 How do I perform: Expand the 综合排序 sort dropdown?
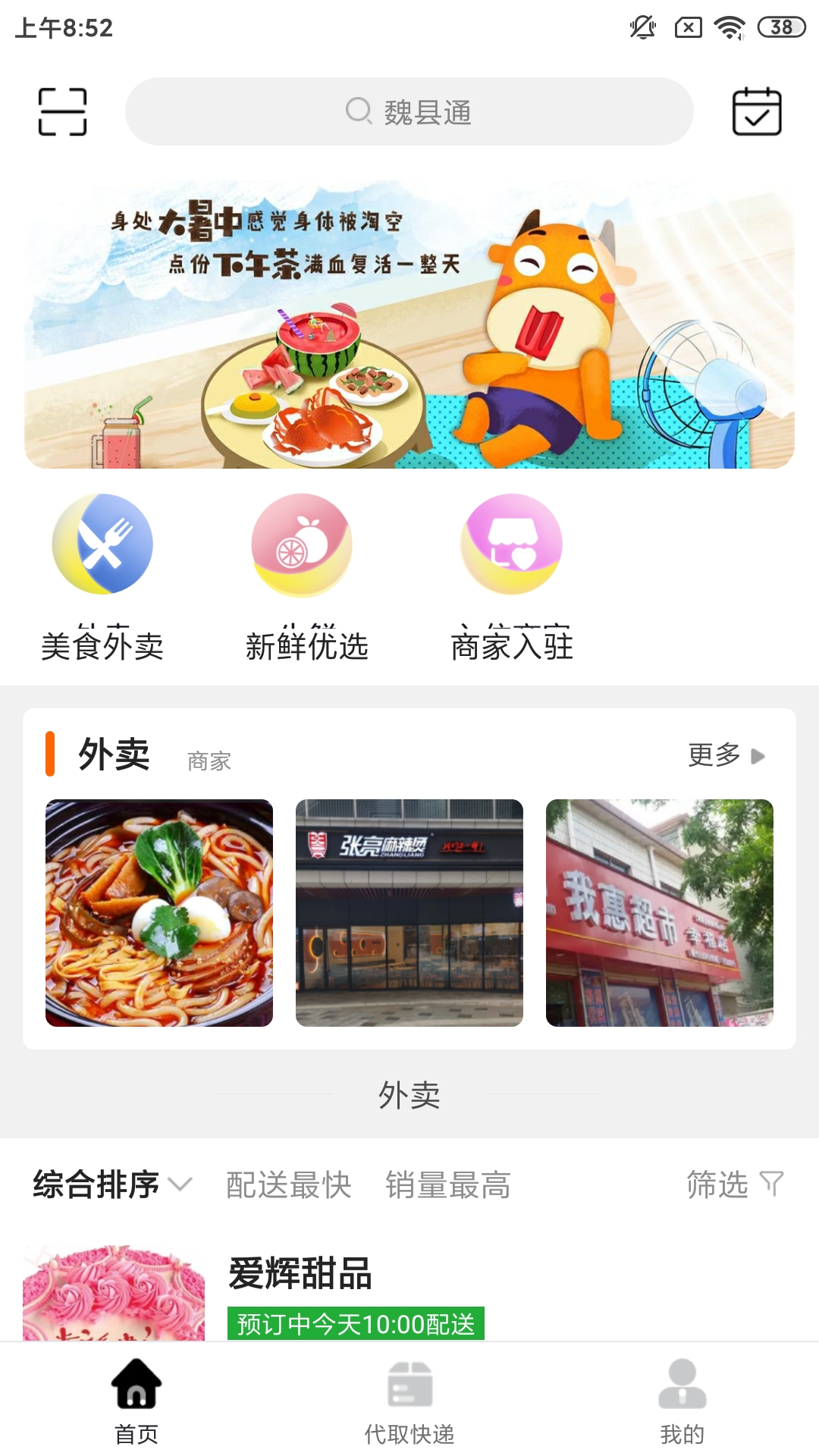click(x=112, y=1184)
